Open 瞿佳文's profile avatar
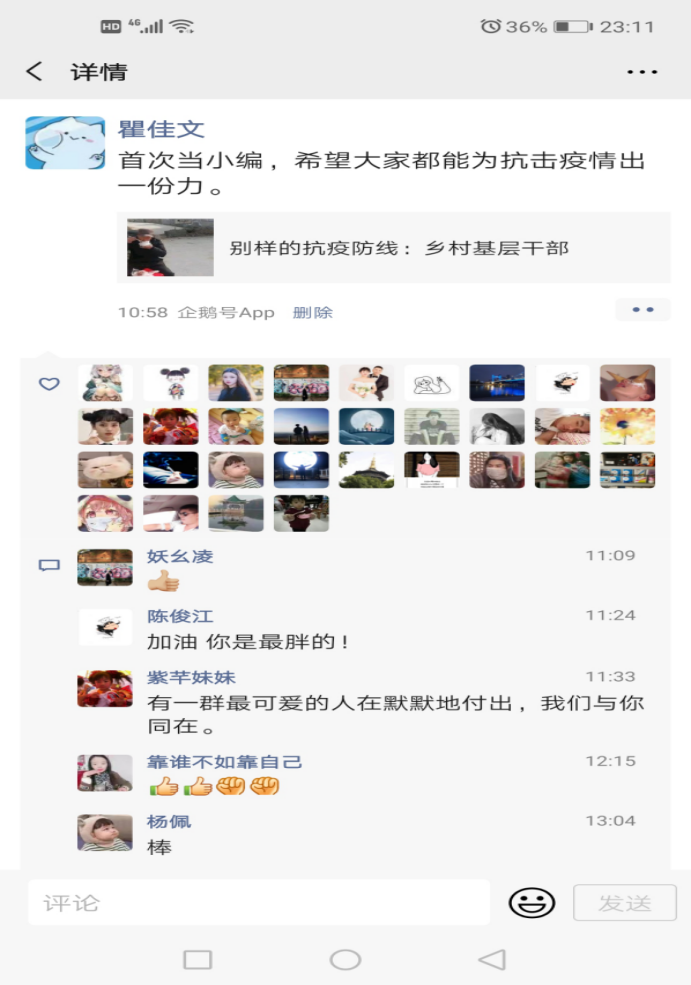This screenshot has width=691, height=985. [65, 143]
